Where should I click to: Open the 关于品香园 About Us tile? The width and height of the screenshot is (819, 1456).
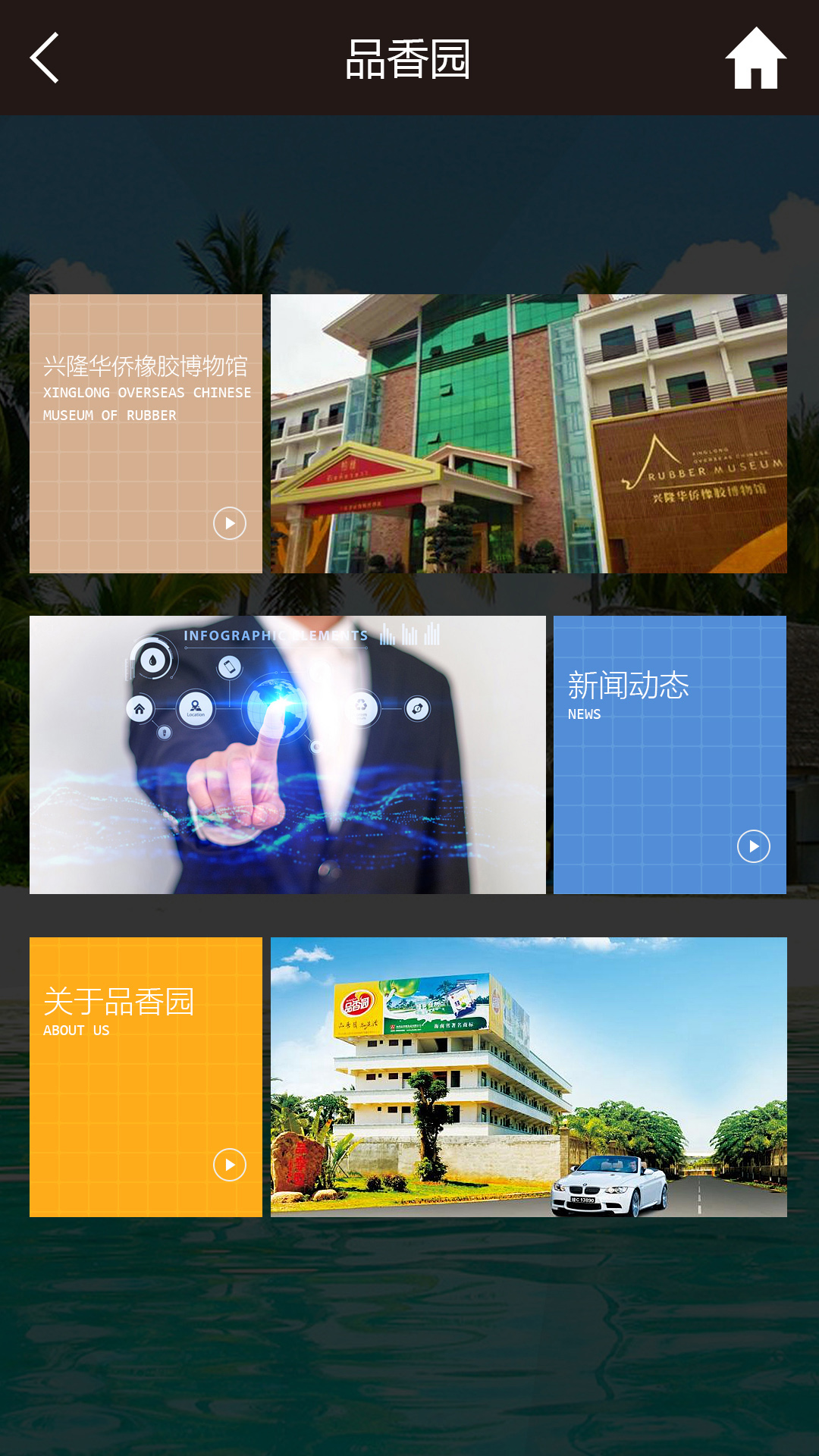pyautogui.click(x=146, y=1077)
